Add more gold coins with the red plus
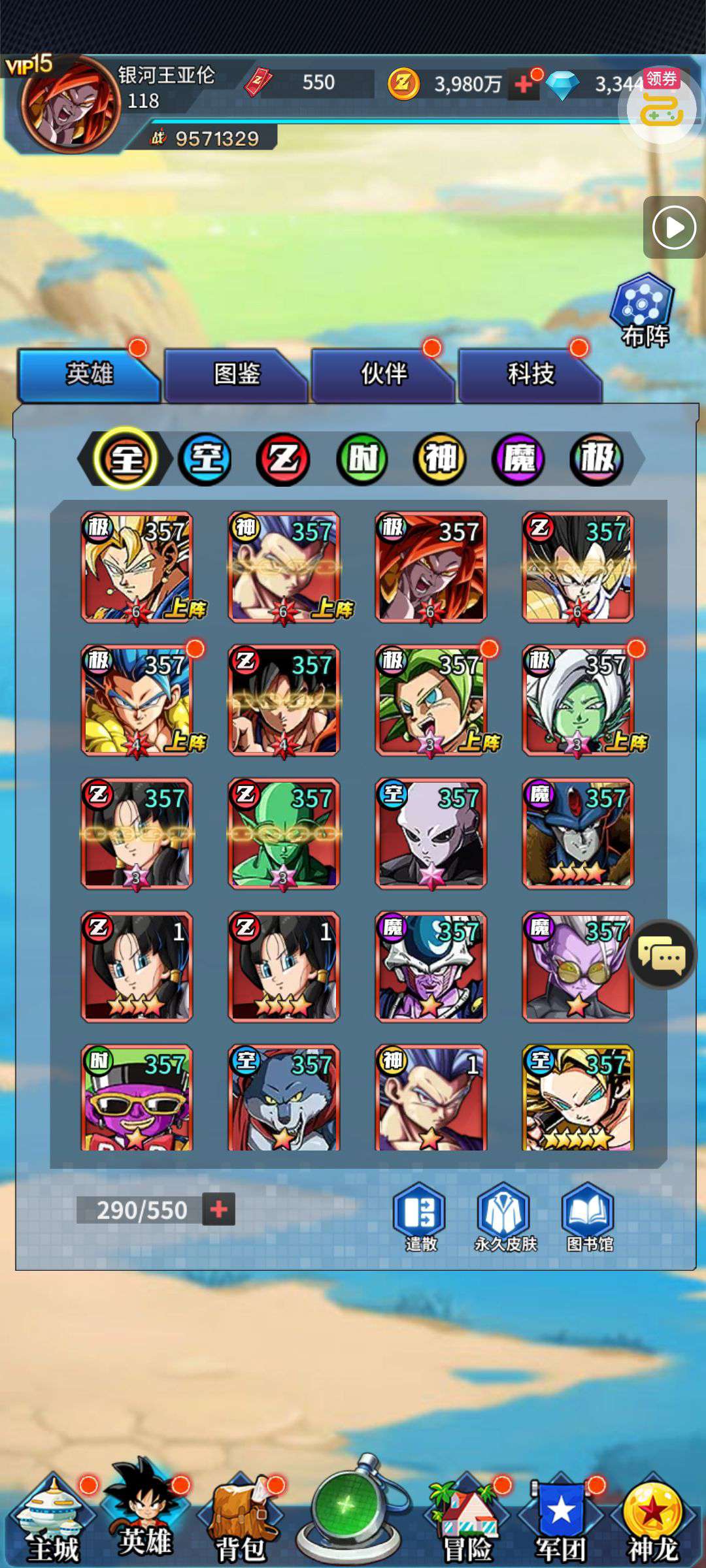 tap(523, 84)
